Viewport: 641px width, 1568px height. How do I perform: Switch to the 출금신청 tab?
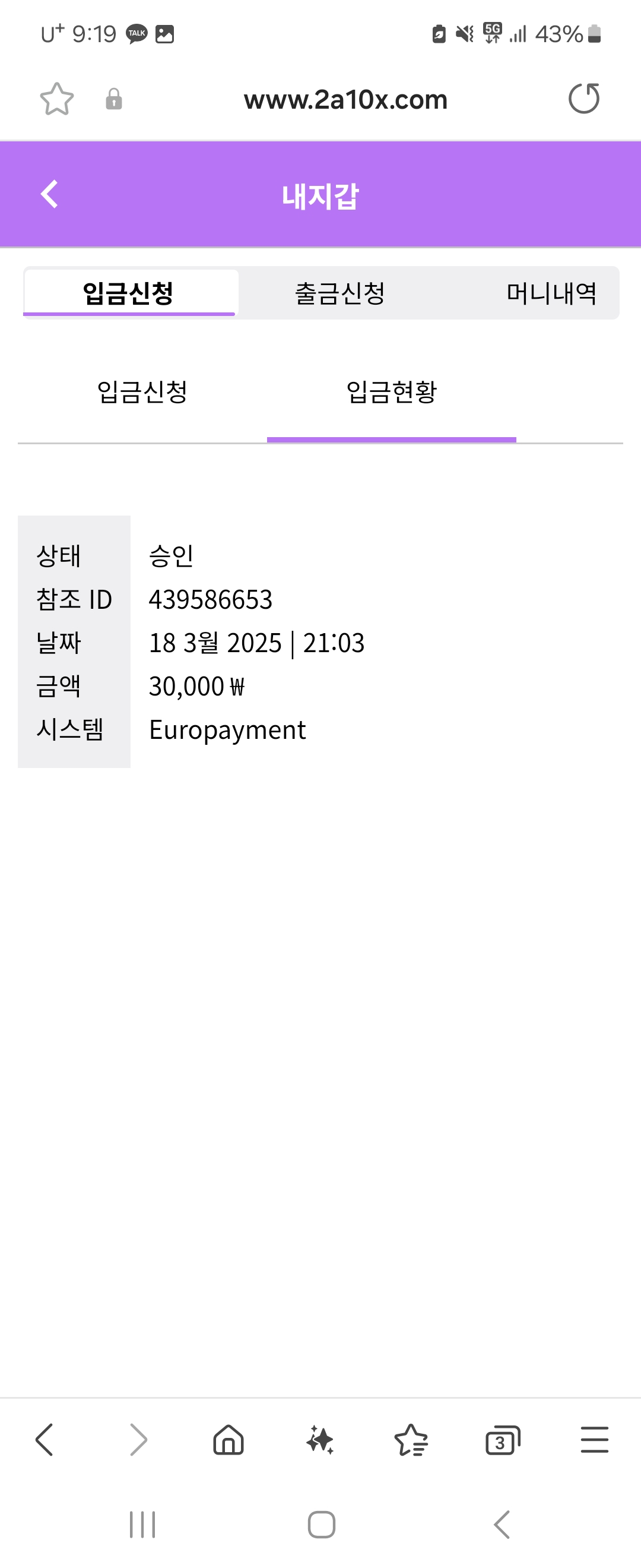tap(340, 293)
